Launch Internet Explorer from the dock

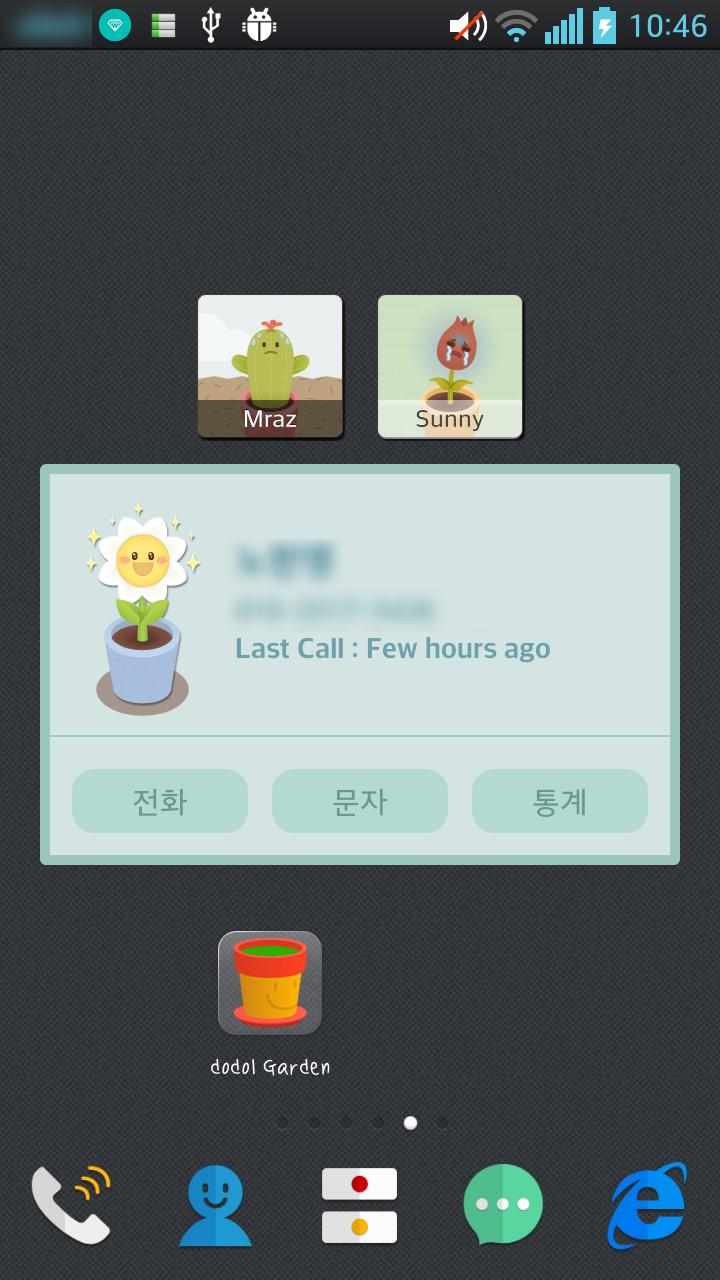[x=648, y=1205]
